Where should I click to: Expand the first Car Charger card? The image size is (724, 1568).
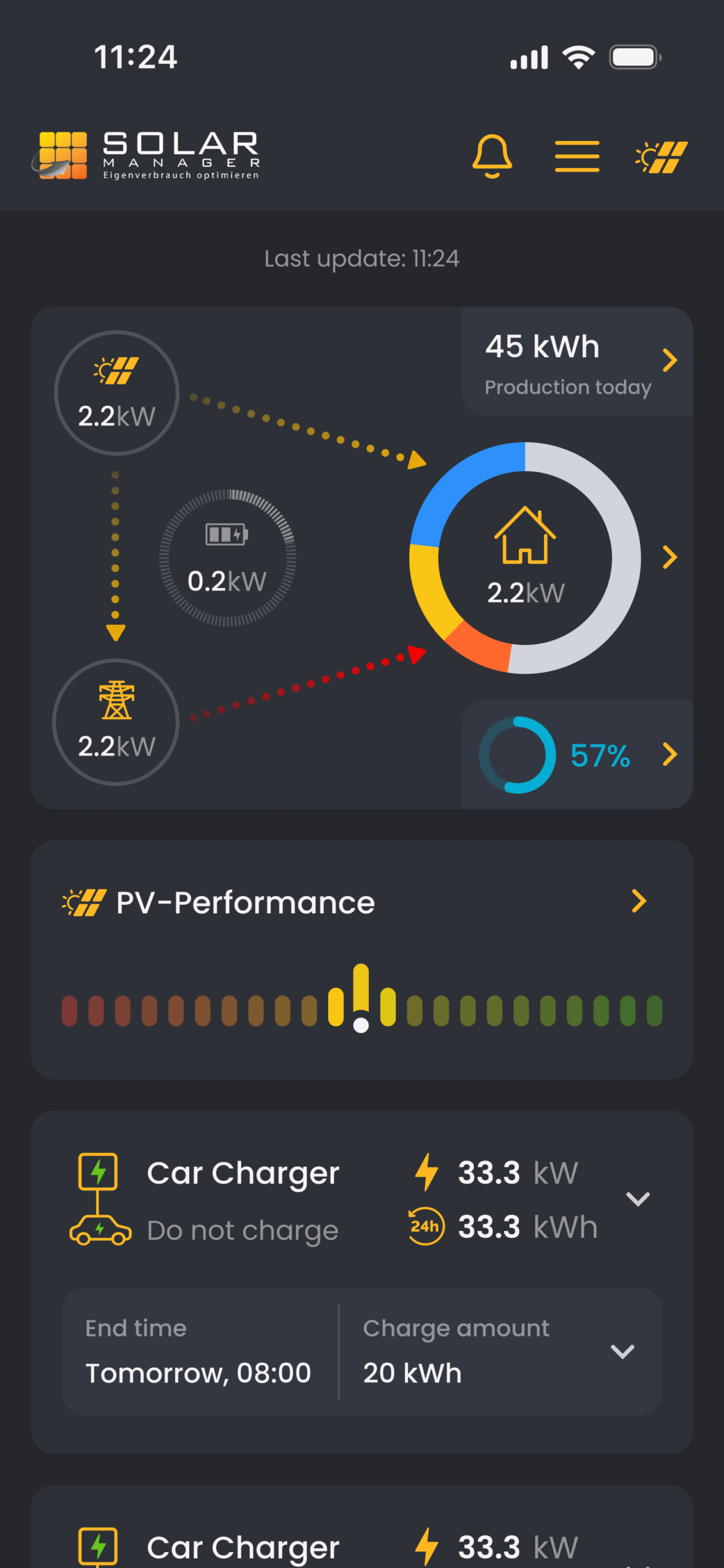point(638,1199)
